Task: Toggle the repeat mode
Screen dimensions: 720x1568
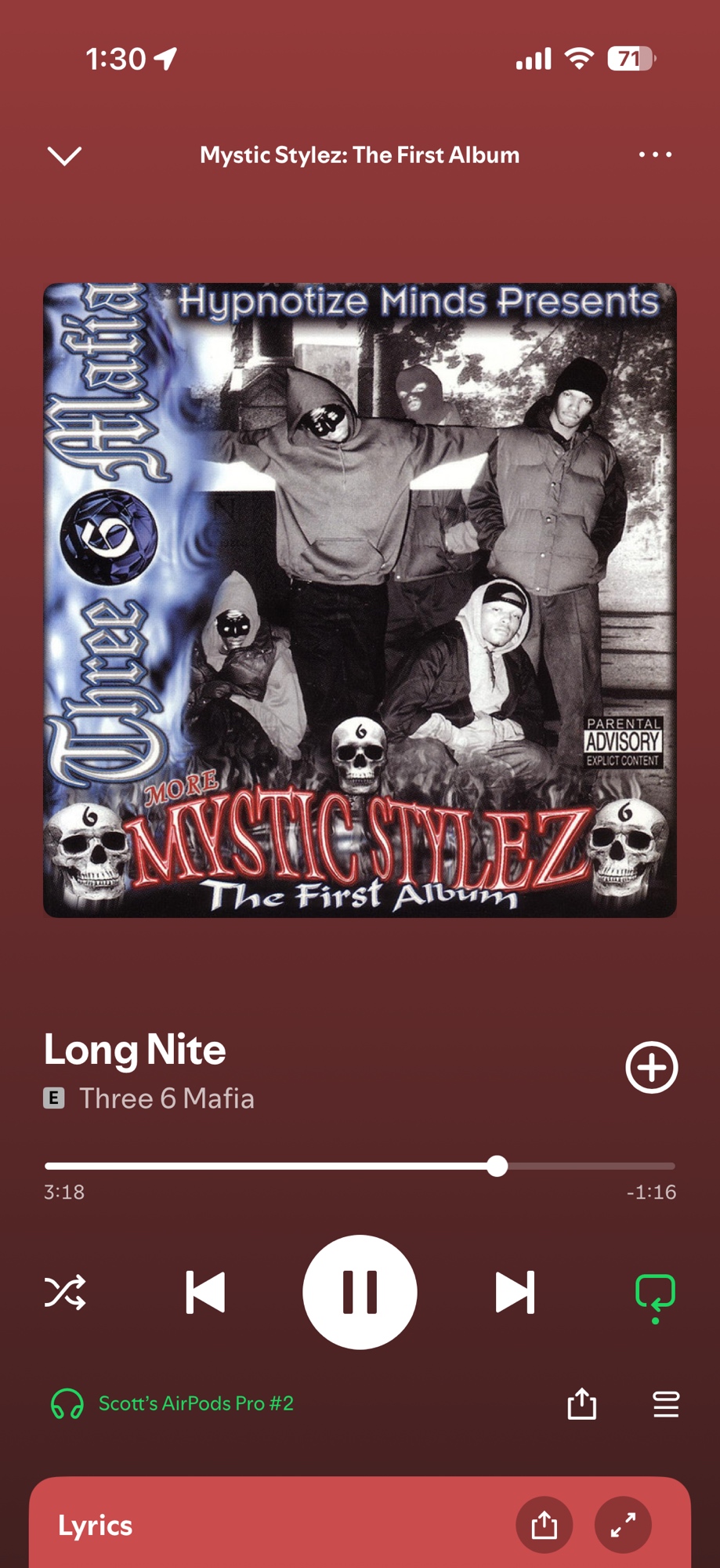Action: [654, 1294]
